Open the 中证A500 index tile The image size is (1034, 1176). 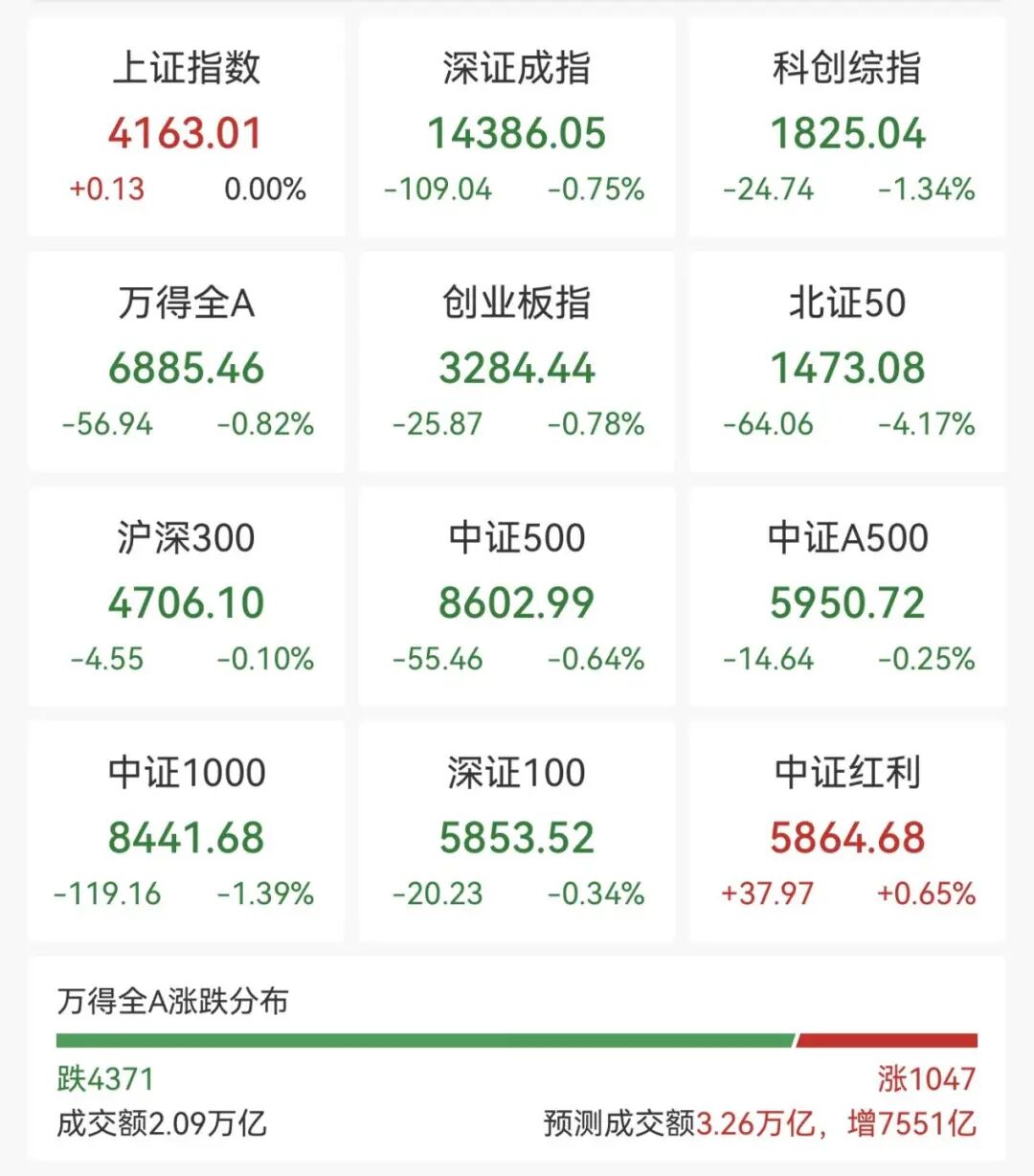pyautogui.click(x=847, y=597)
